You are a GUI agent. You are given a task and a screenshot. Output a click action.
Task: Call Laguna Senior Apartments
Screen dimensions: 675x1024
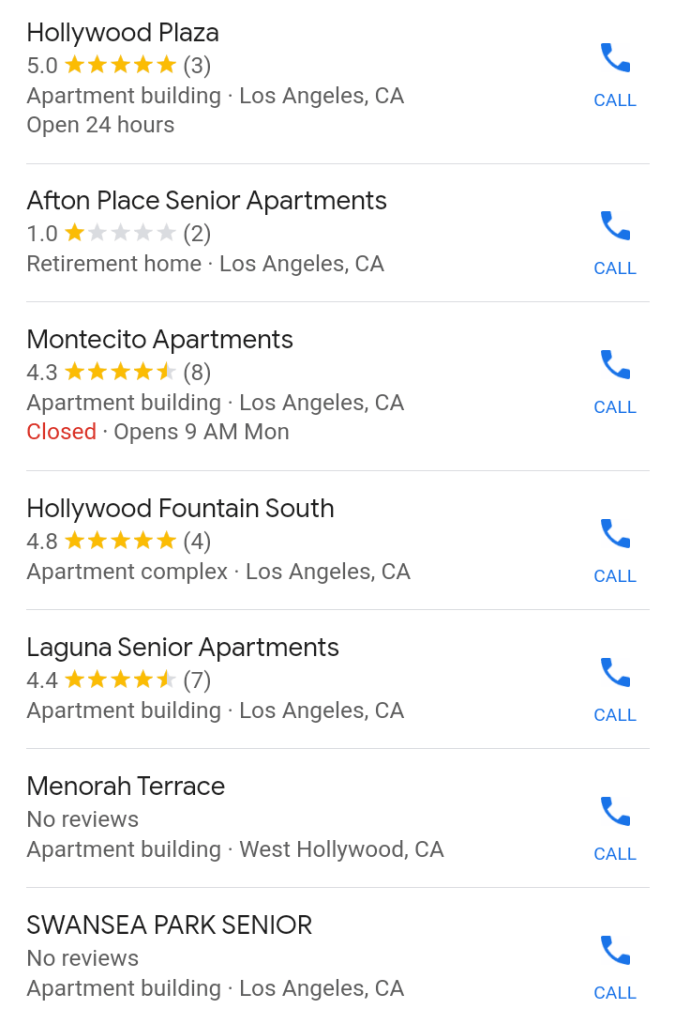[x=614, y=688]
